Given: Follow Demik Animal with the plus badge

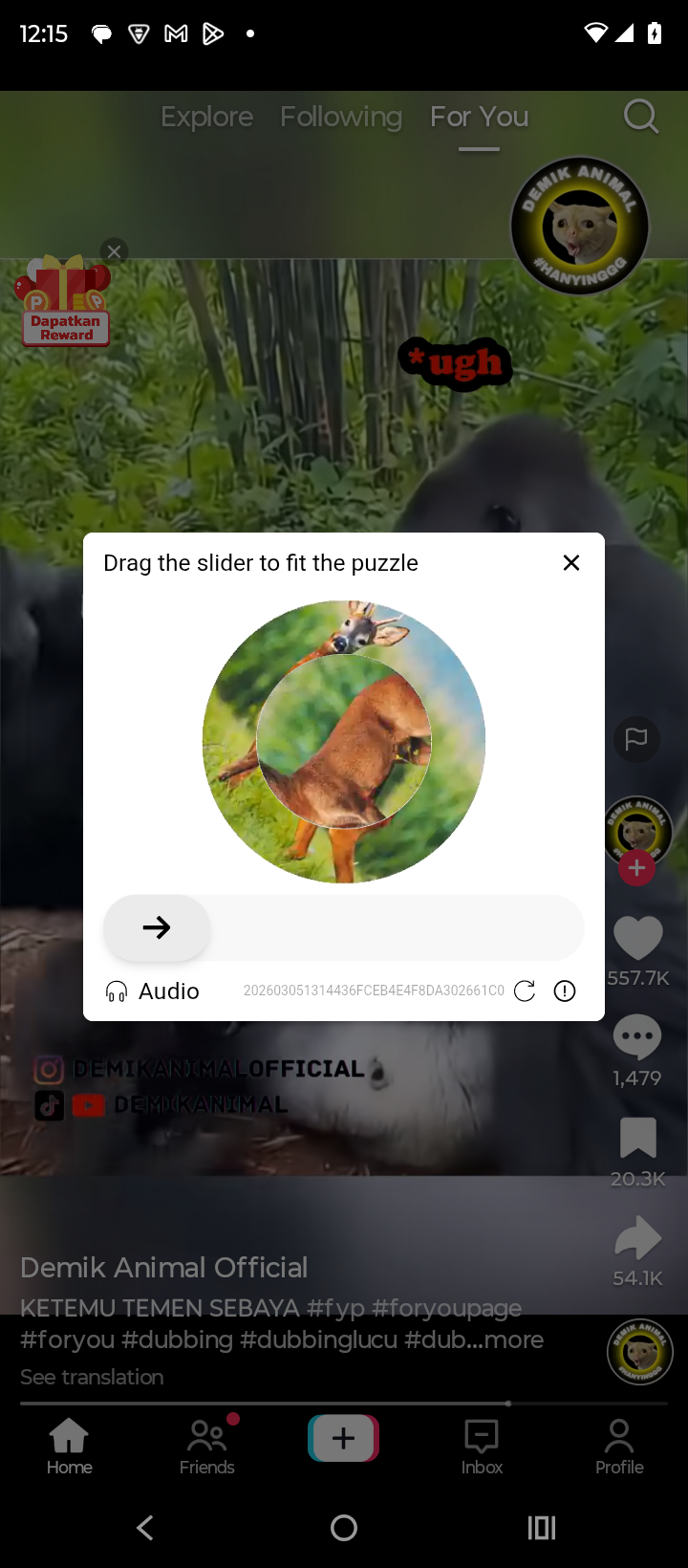Looking at the screenshot, I should pyautogui.click(x=637, y=868).
